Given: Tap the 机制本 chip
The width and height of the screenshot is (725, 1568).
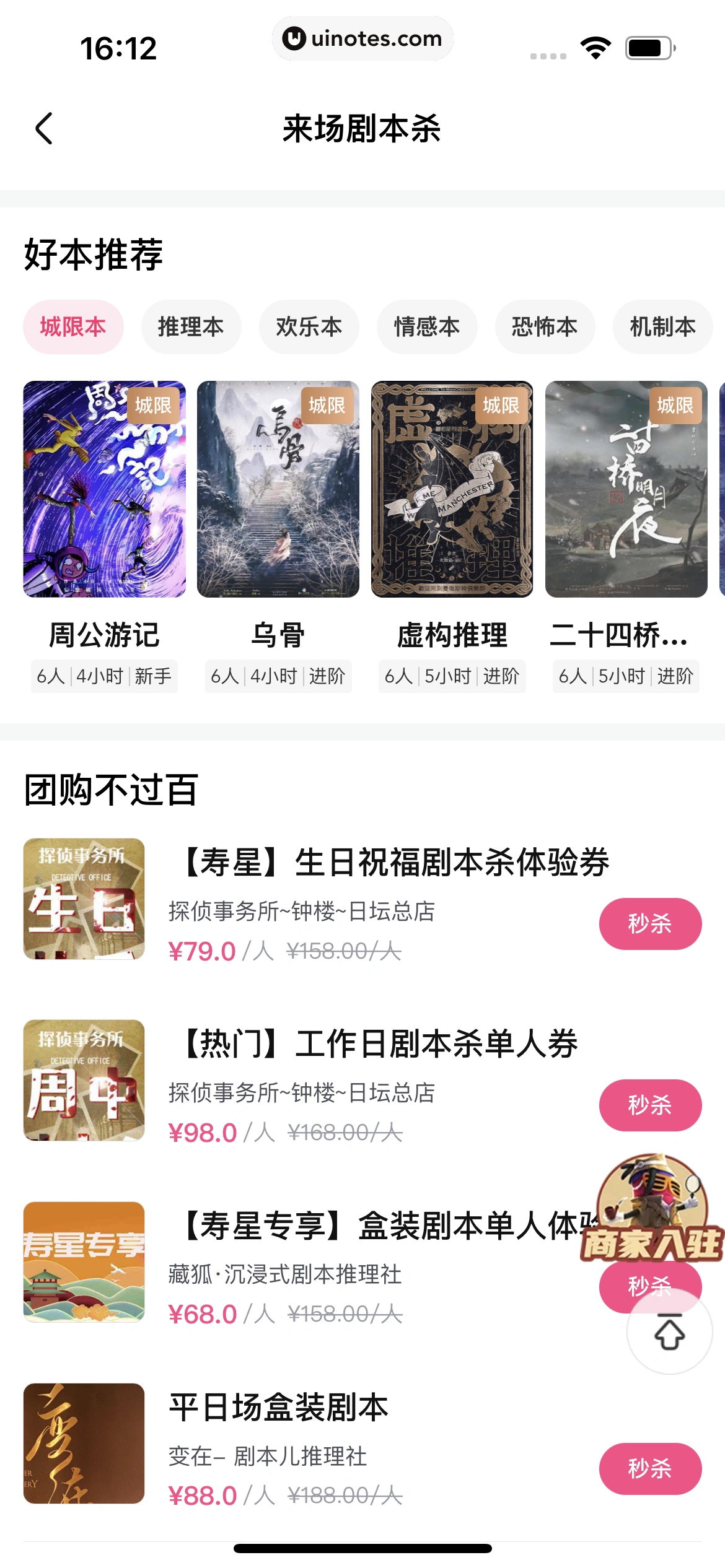Looking at the screenshot, I should click(x=662, y=327).
